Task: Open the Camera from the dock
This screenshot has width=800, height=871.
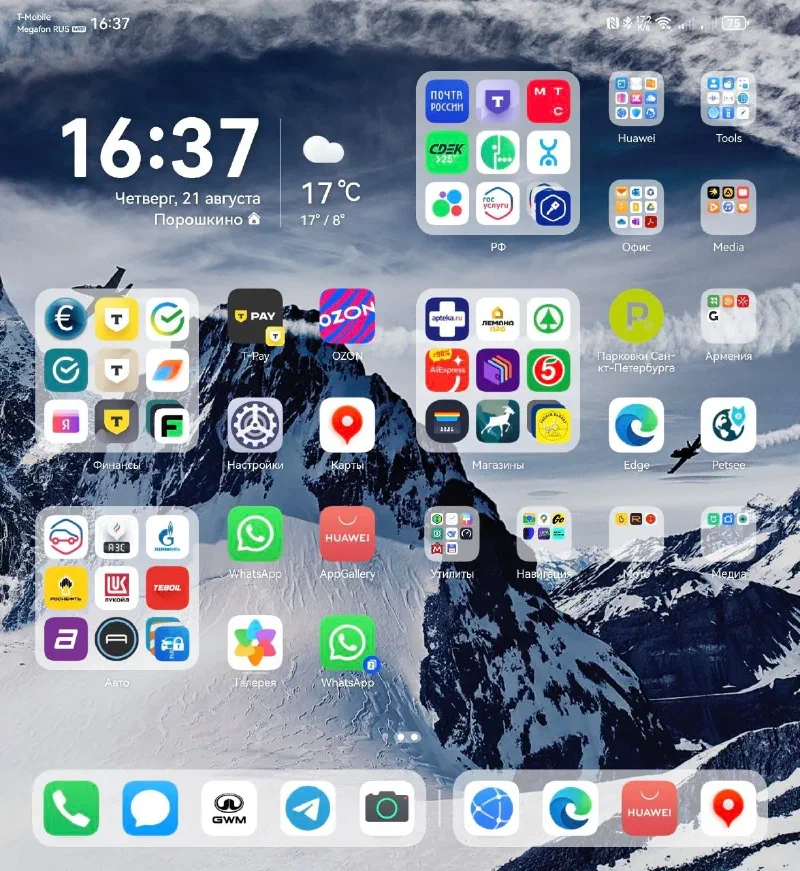Action: coord(387,808)
